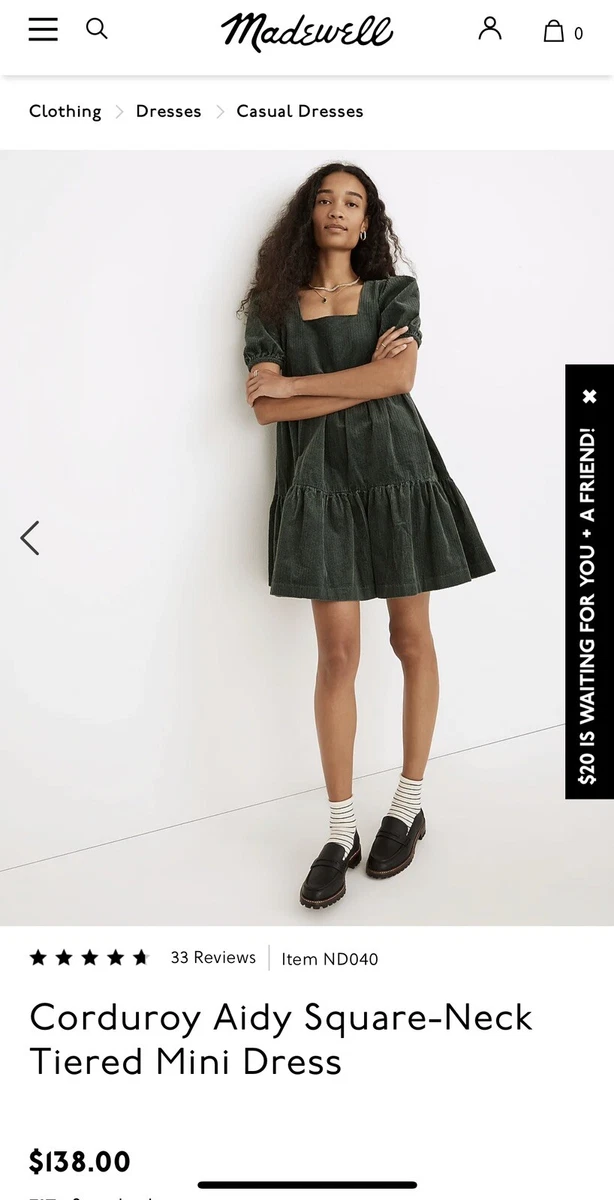Show the previous product photo
The image size is (614, 1200).
30,538
